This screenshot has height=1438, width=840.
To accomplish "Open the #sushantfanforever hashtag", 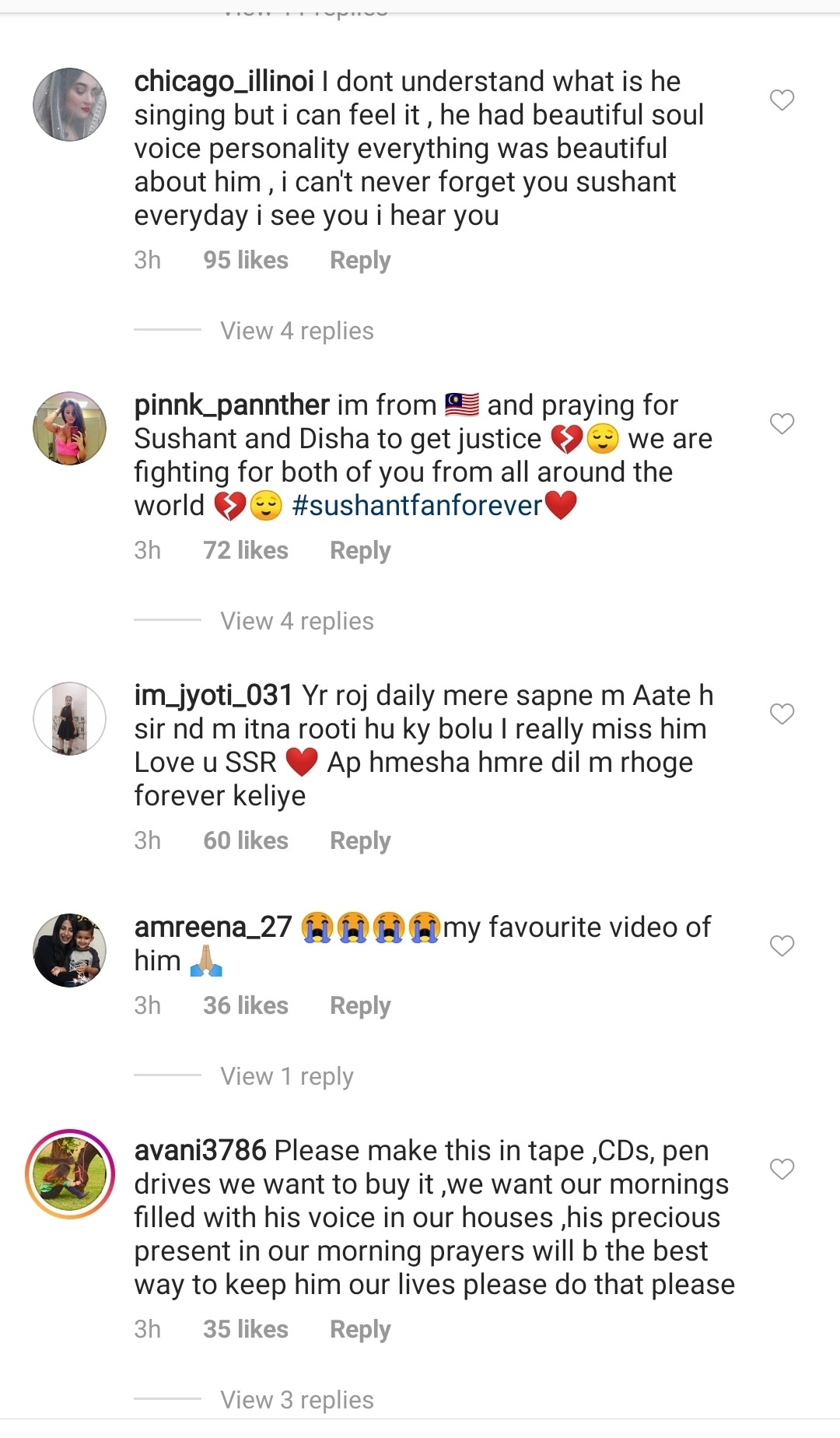I will tap(417, 506).
